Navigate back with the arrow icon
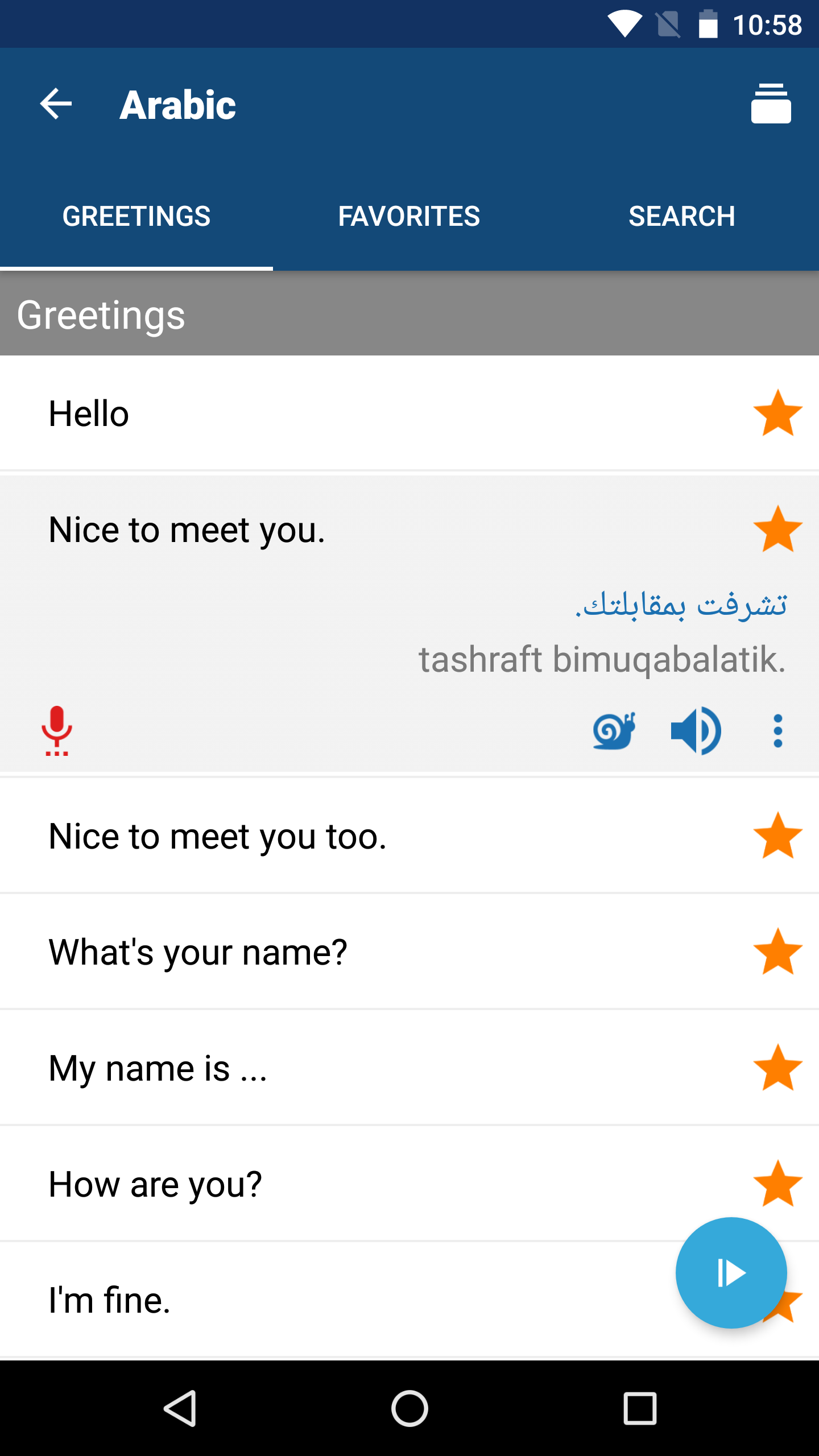The height and width of the screenshot is (1456, 819). (56, 104)
